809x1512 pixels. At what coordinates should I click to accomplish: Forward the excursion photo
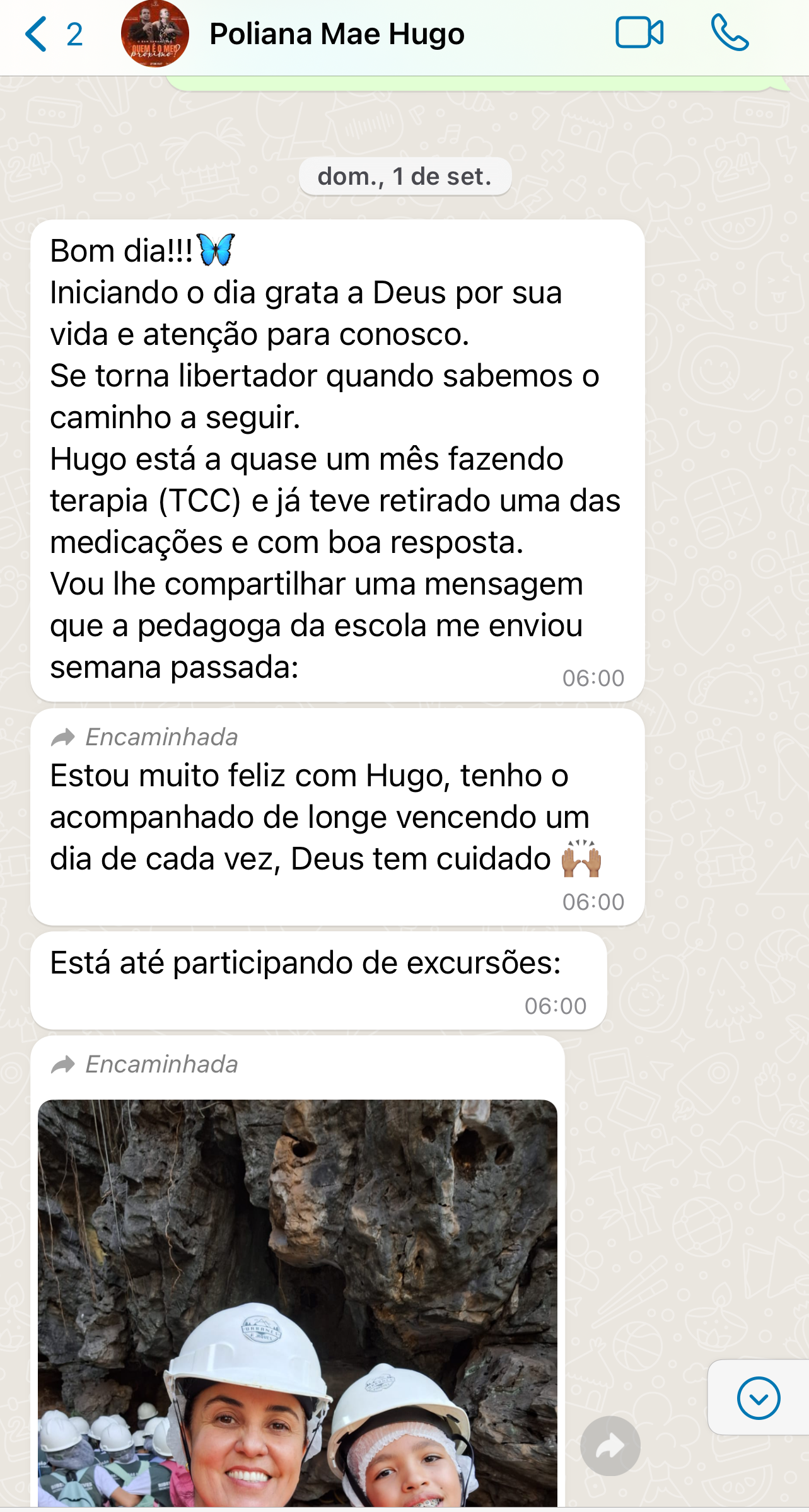point(610,1446)
